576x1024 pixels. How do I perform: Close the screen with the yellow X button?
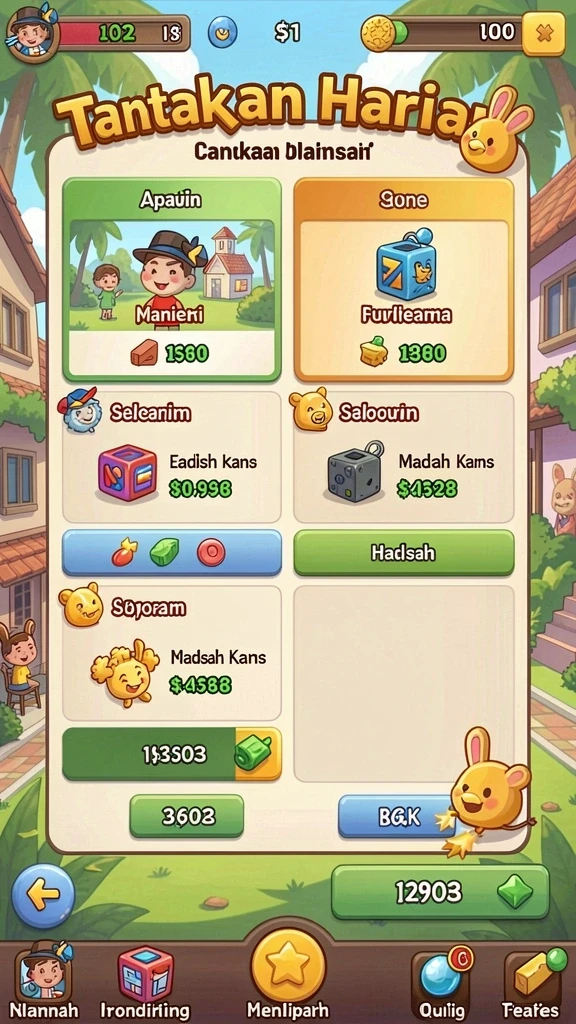[x=543, y=33]
